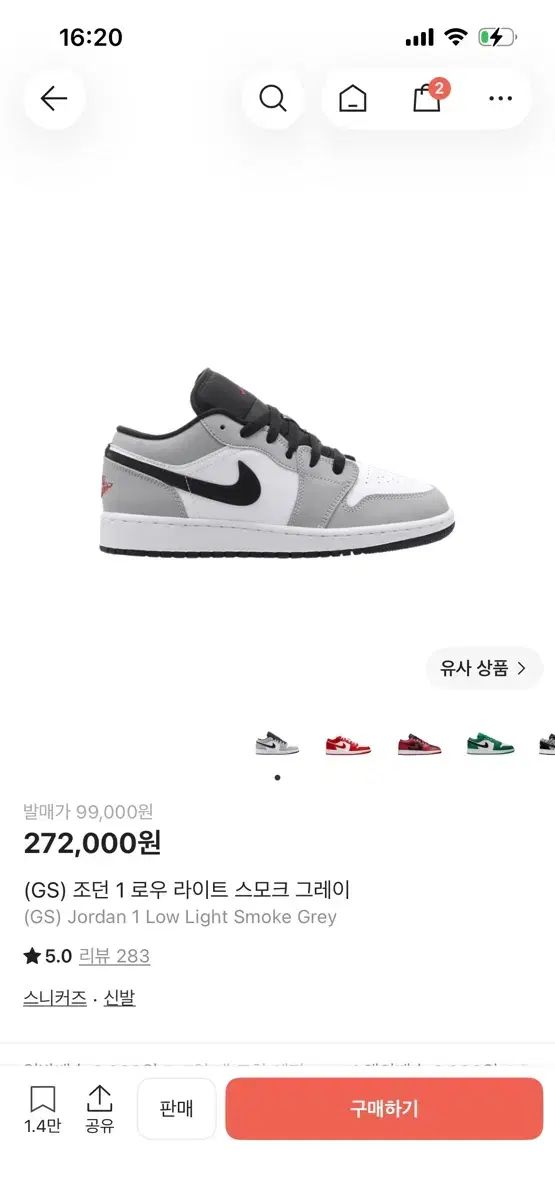Go to the home icon
Viewport: 555px width, 1200px height.
pyautogui.click(x=353, y=98)
